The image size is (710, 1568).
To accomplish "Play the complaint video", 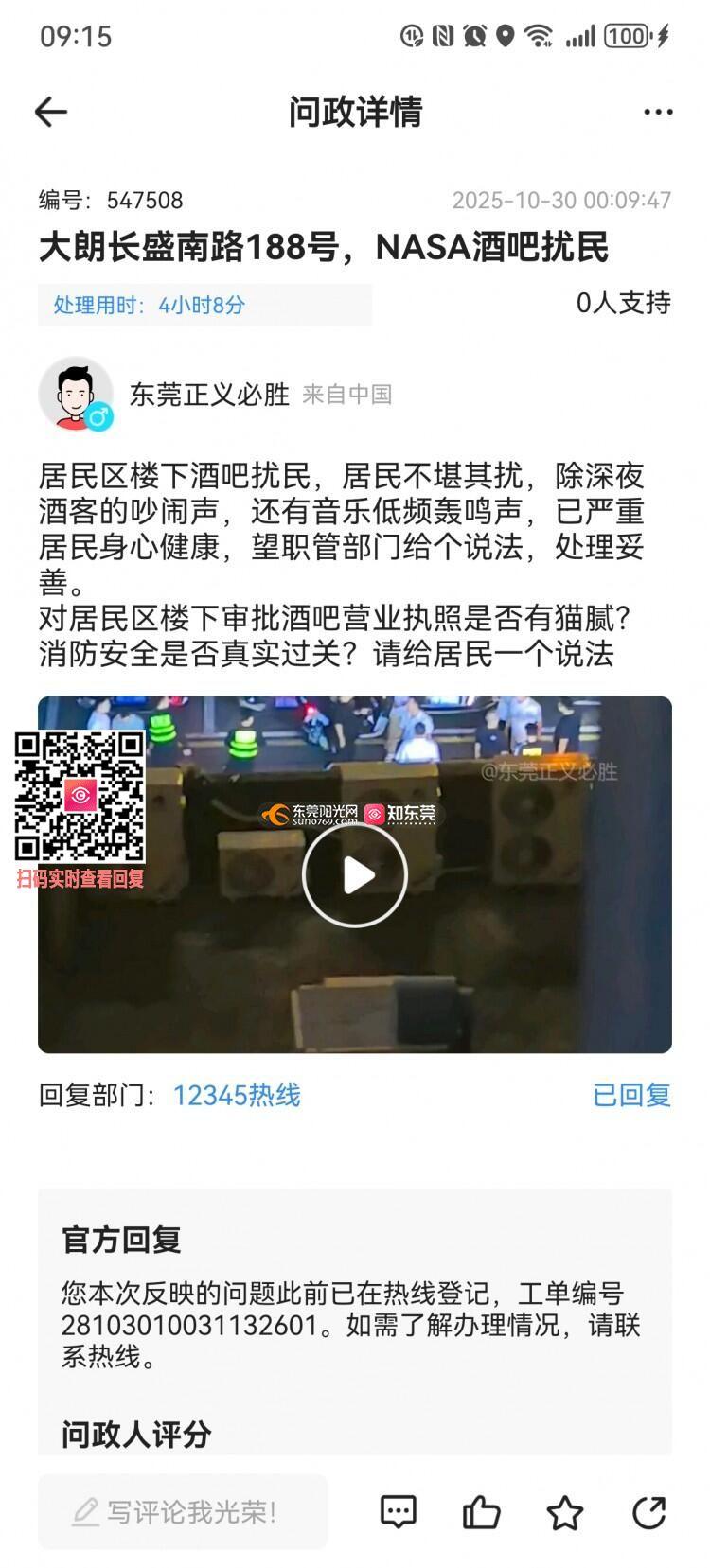I will tap(355, 874).
